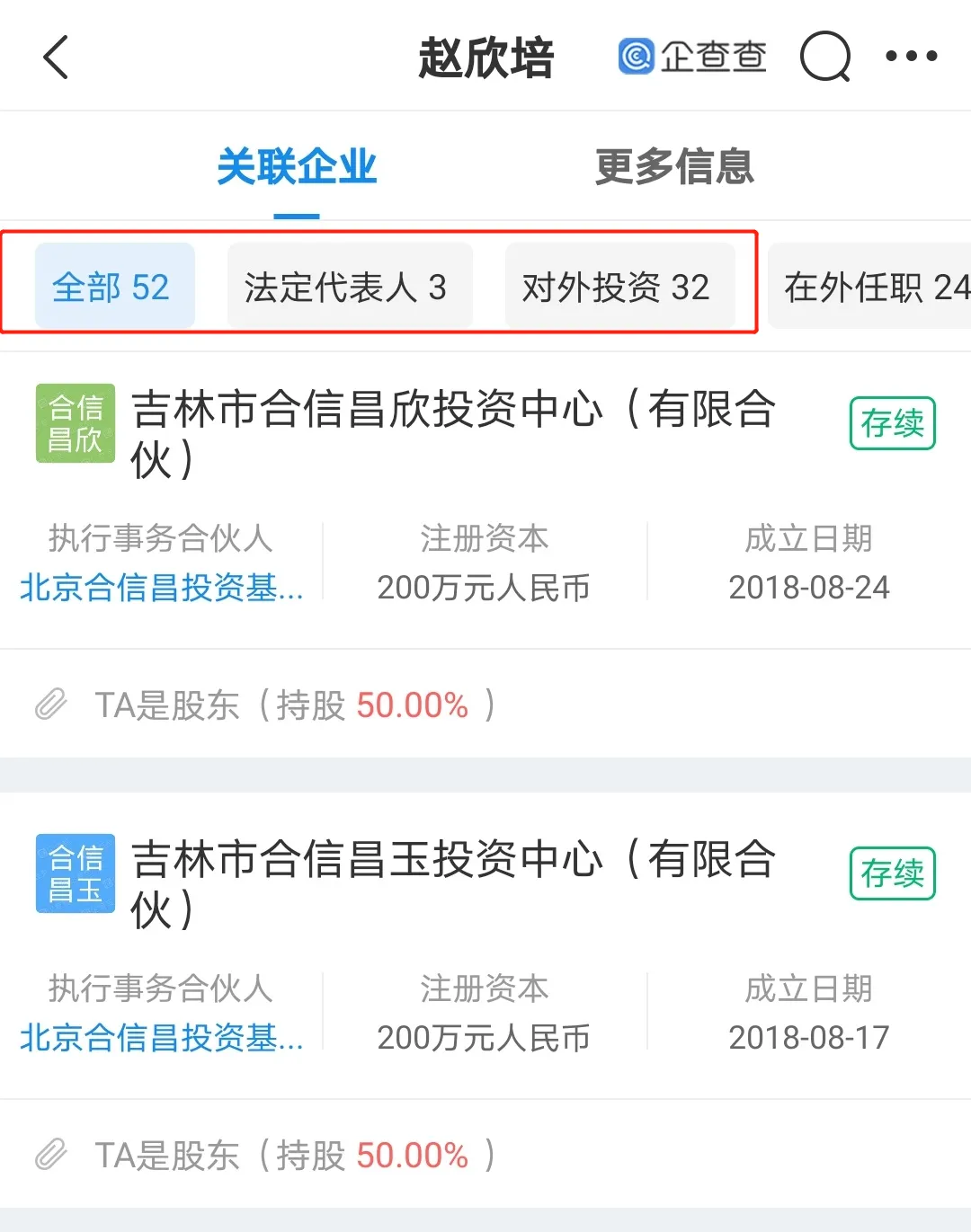Image resolution: width=971 pixels, height=1232 pixels.
Task: Open 吉林市合信昌欣投资中心 company name
Action: click(450, 410)
